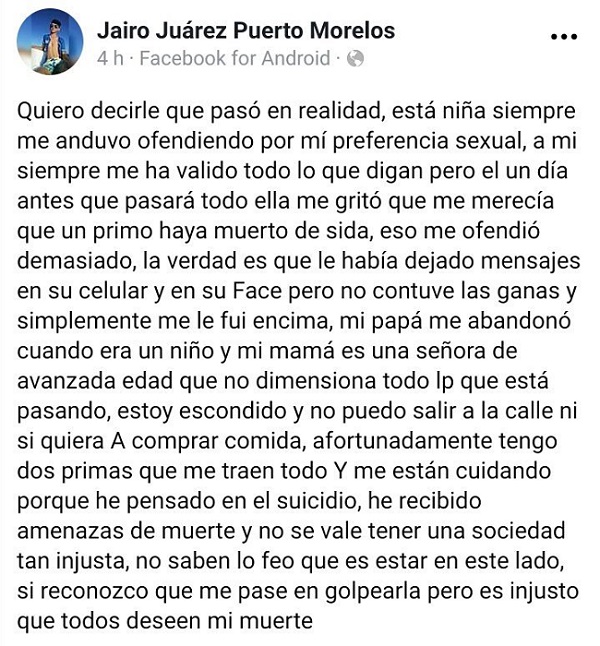The image size is (600, 646).
Task: Open the post's three-dot options menu
Action: point(564,37)
